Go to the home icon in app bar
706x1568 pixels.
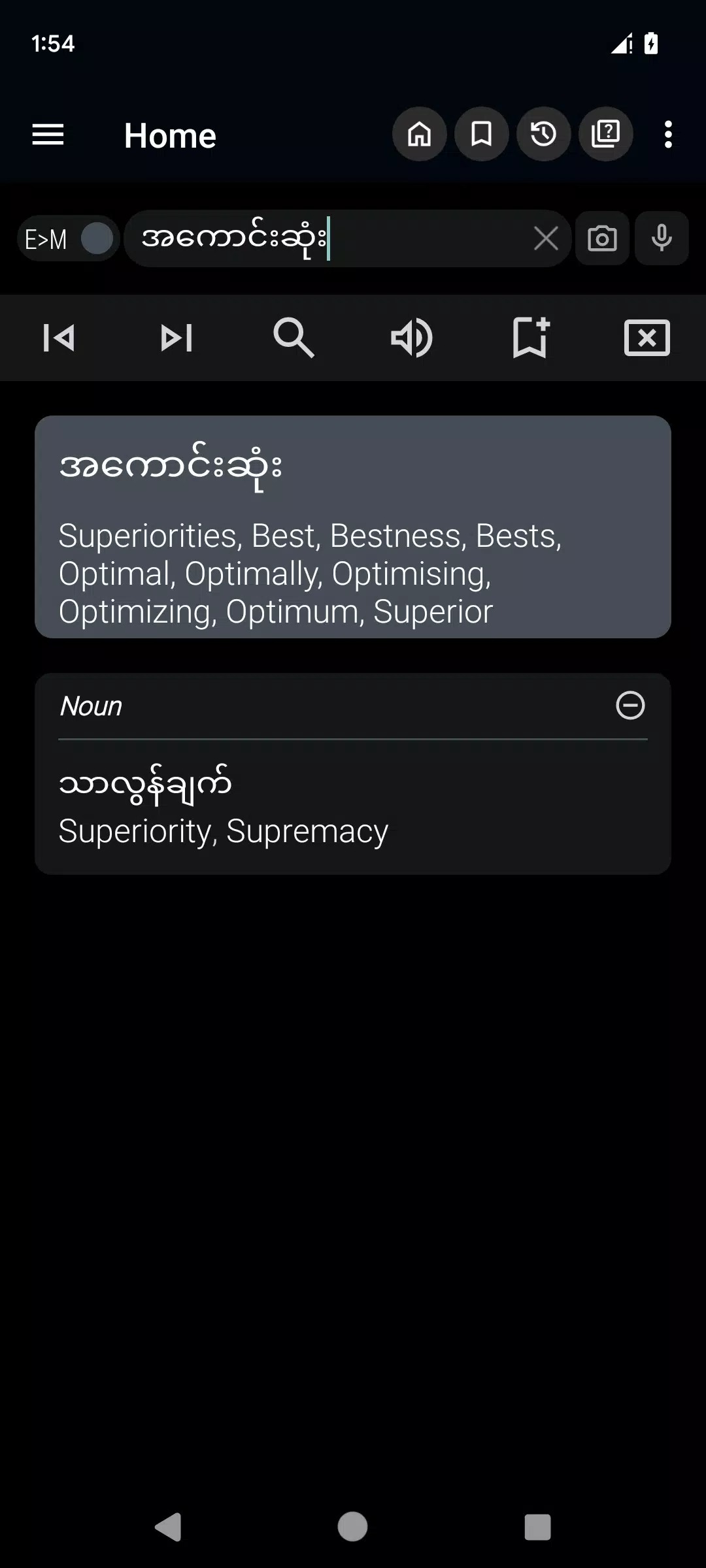[x=419, y=135]
